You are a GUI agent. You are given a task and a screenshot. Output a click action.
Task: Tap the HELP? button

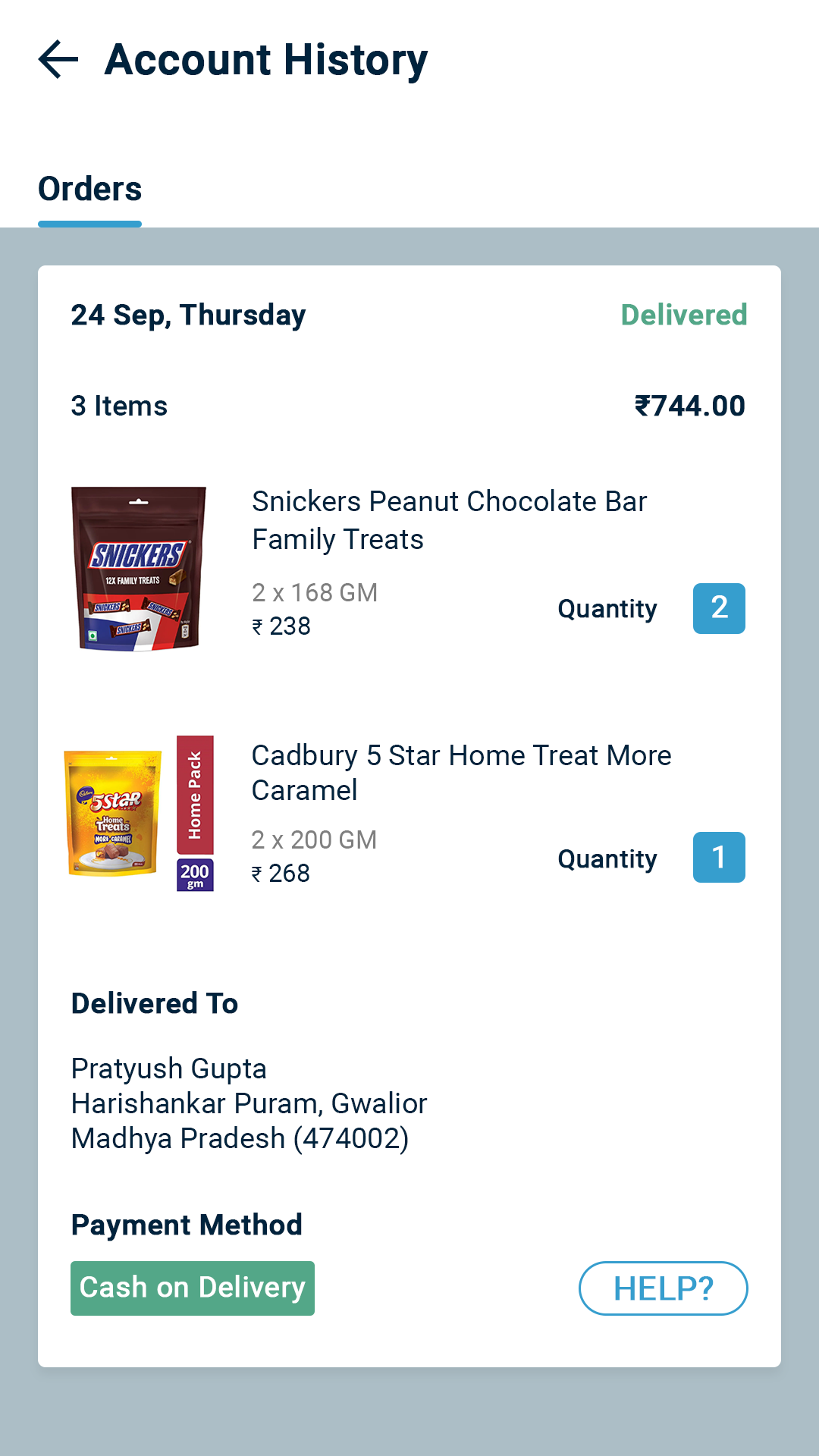tap(663, 1288)
